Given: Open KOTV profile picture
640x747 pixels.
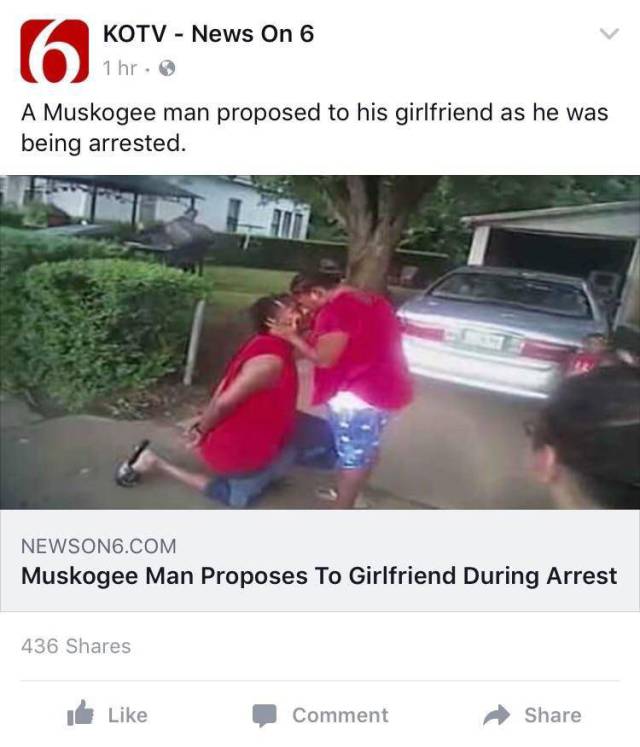Looking at the screenshot, I should pos(52,50).
